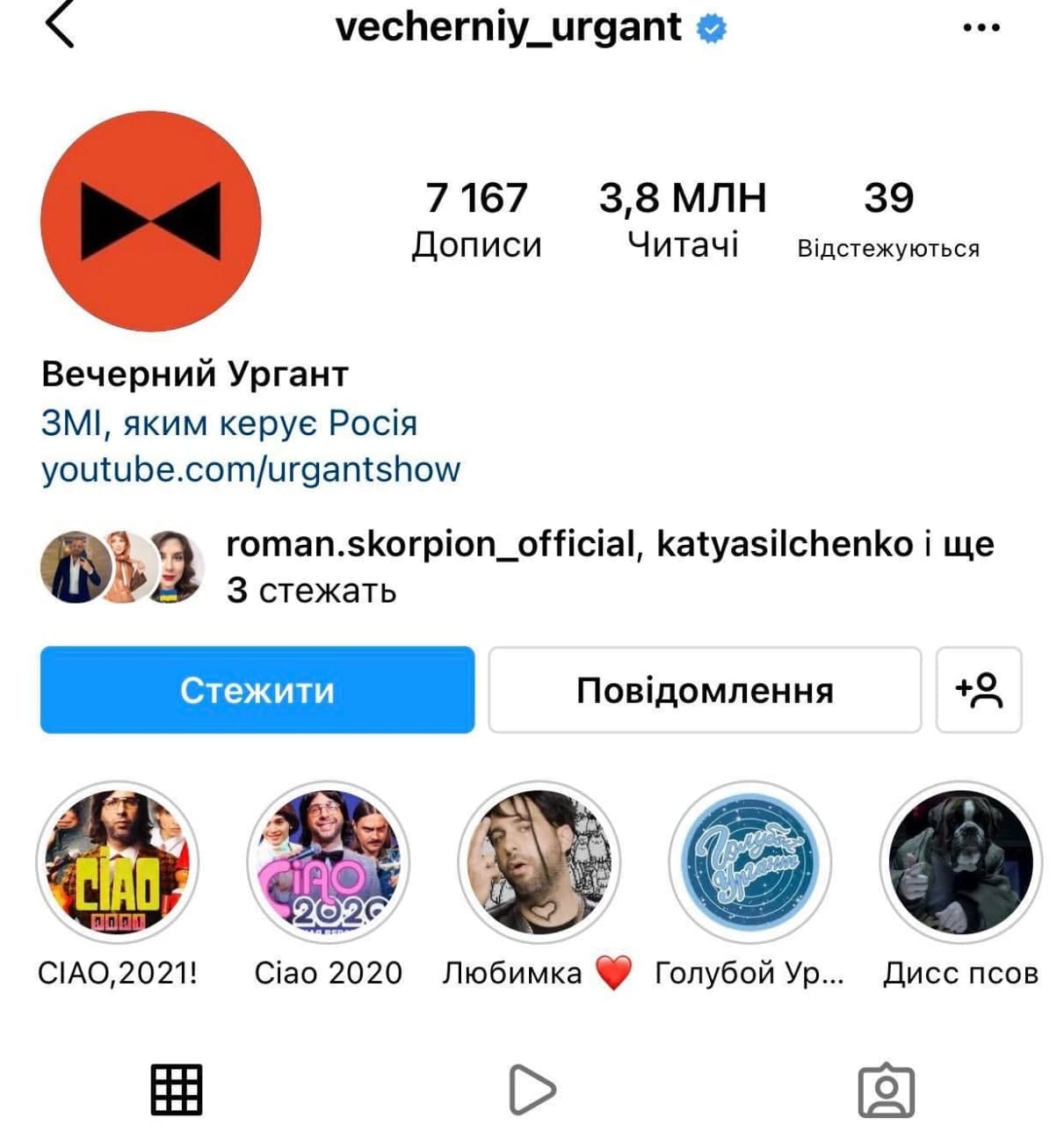Open youtube.com/urgantshow link
This screenshot has height=1125, width=1064.
[x=250, y=469]
